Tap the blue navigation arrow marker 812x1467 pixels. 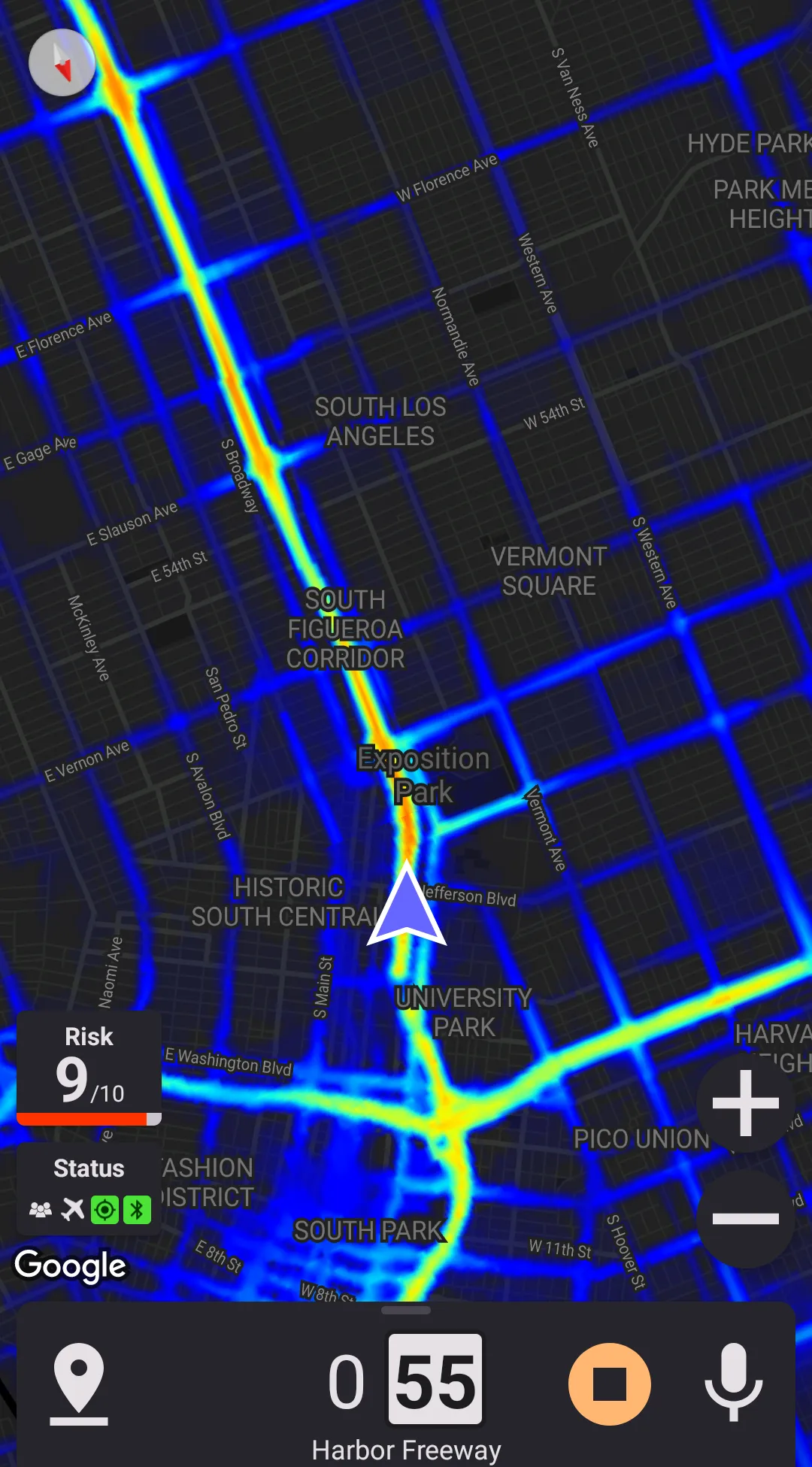point(407,908)
